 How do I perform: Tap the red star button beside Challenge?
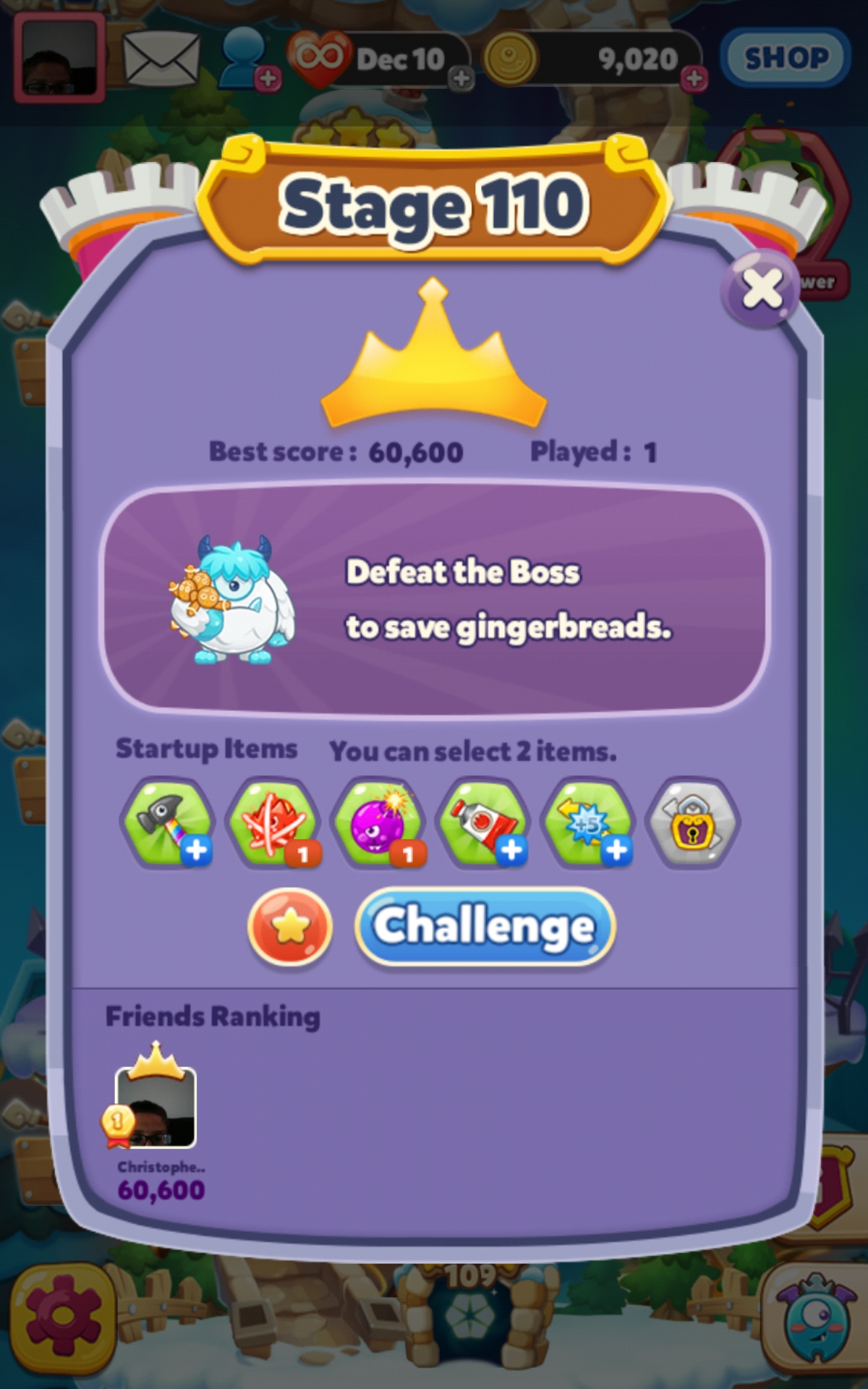point(290,927)
